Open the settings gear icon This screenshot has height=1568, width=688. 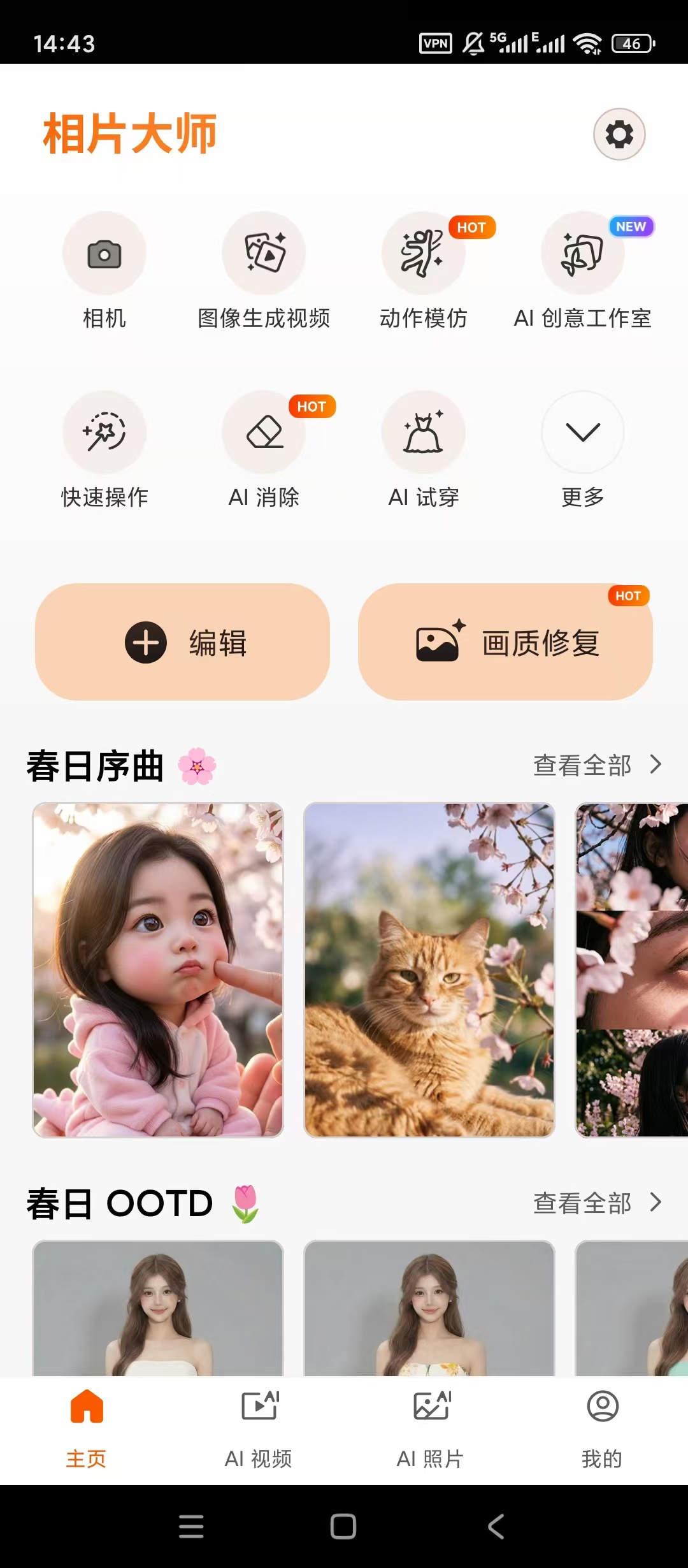coord(619,134)
